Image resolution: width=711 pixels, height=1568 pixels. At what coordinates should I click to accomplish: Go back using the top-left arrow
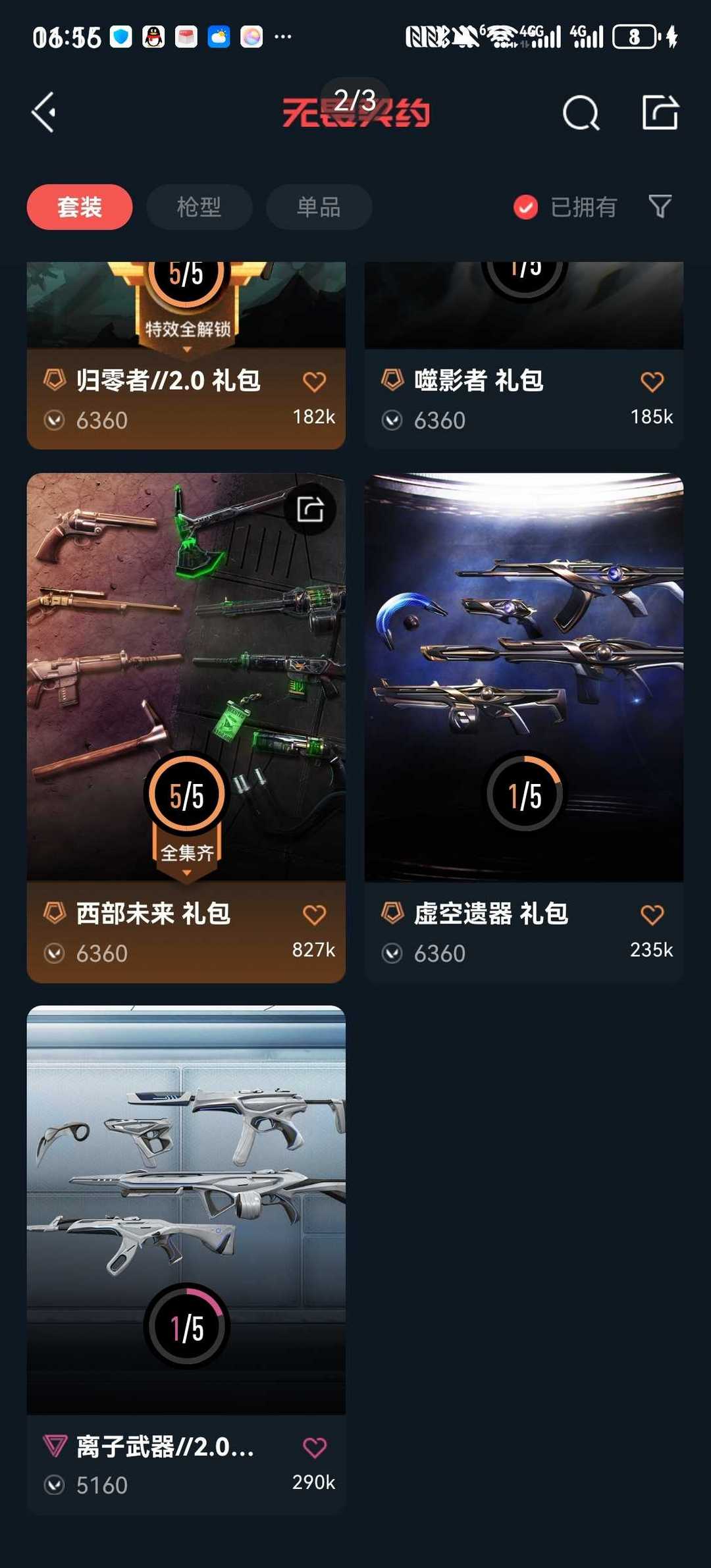44,113
